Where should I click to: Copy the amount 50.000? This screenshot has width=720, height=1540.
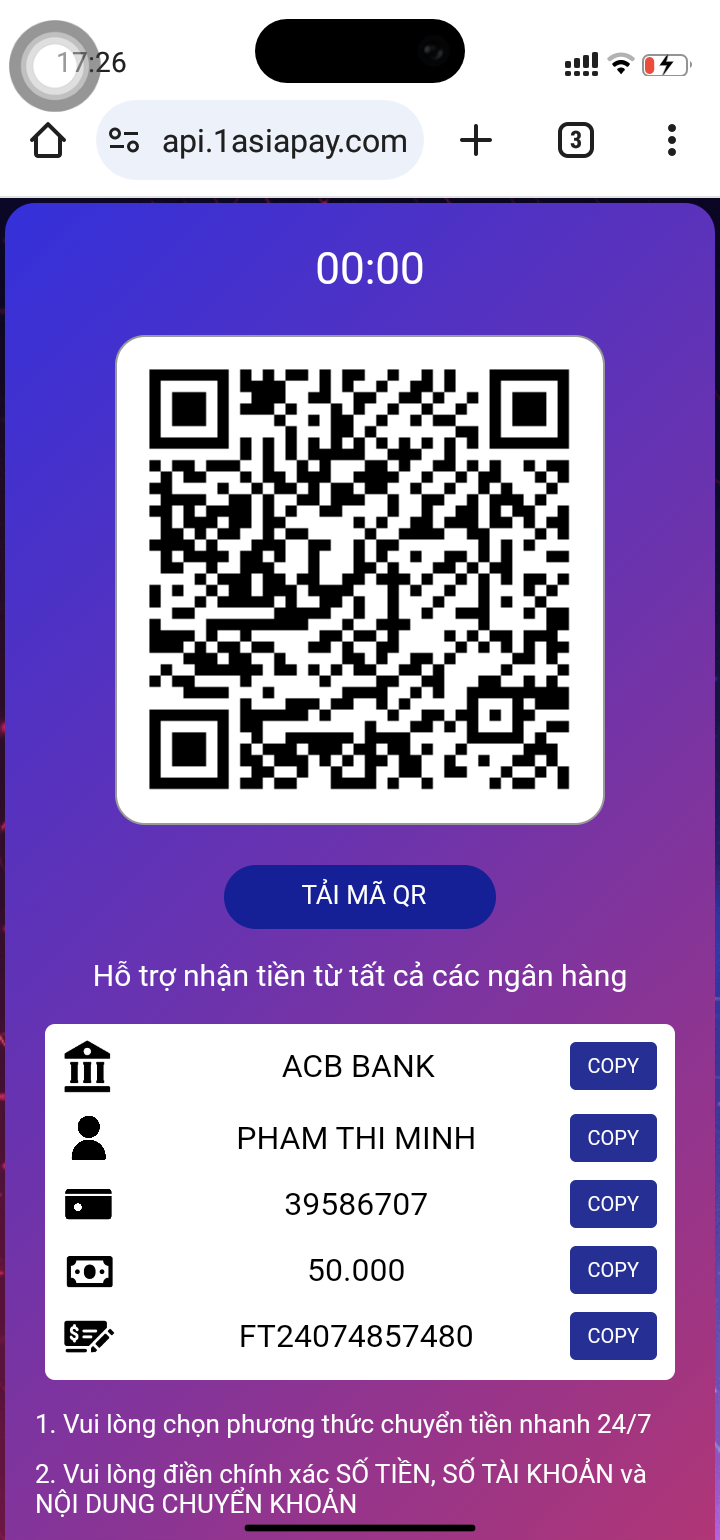(x=613, y=1270)
